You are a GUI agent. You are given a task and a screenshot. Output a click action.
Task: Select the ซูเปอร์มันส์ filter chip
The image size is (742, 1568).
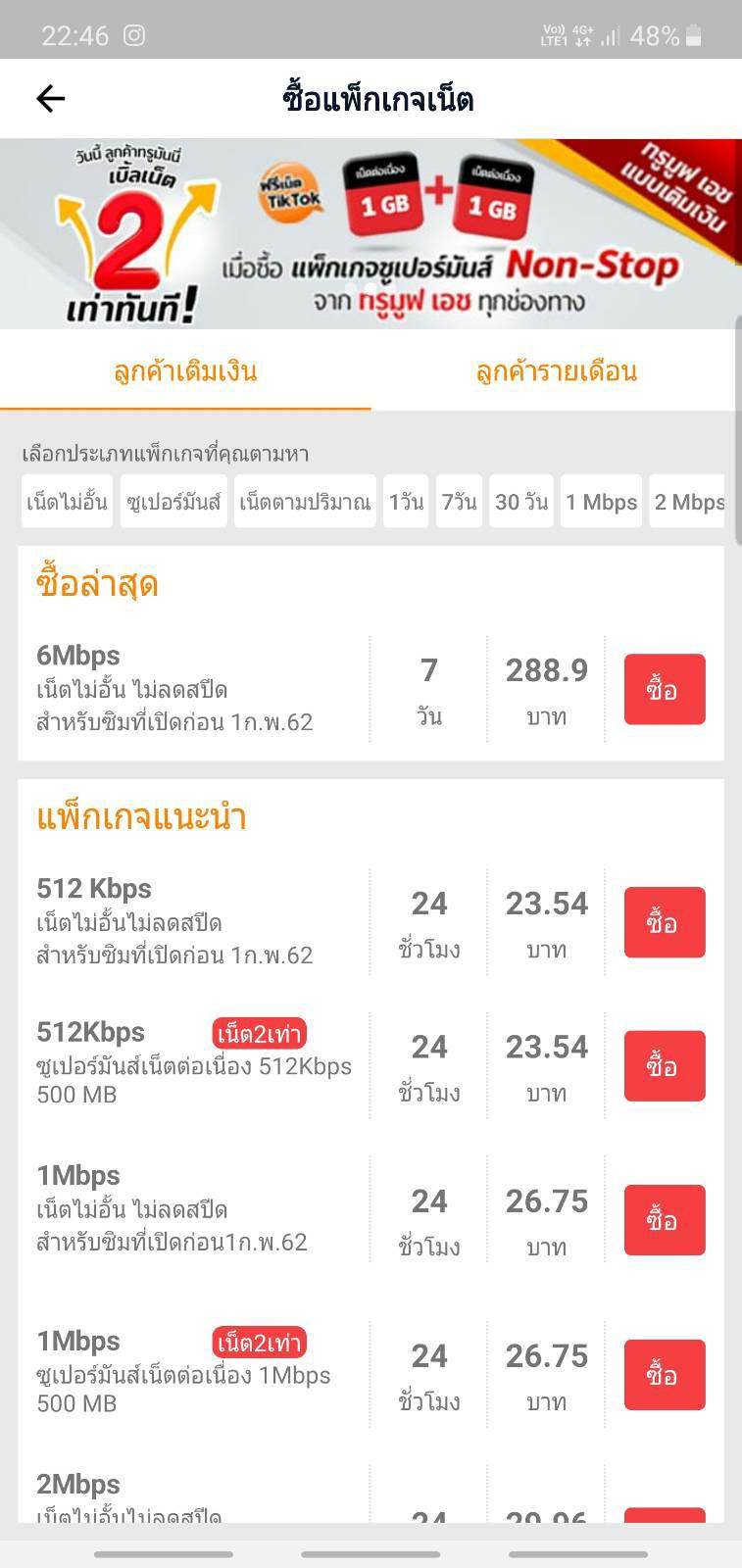pyautogui.click(x=173, y=502)
